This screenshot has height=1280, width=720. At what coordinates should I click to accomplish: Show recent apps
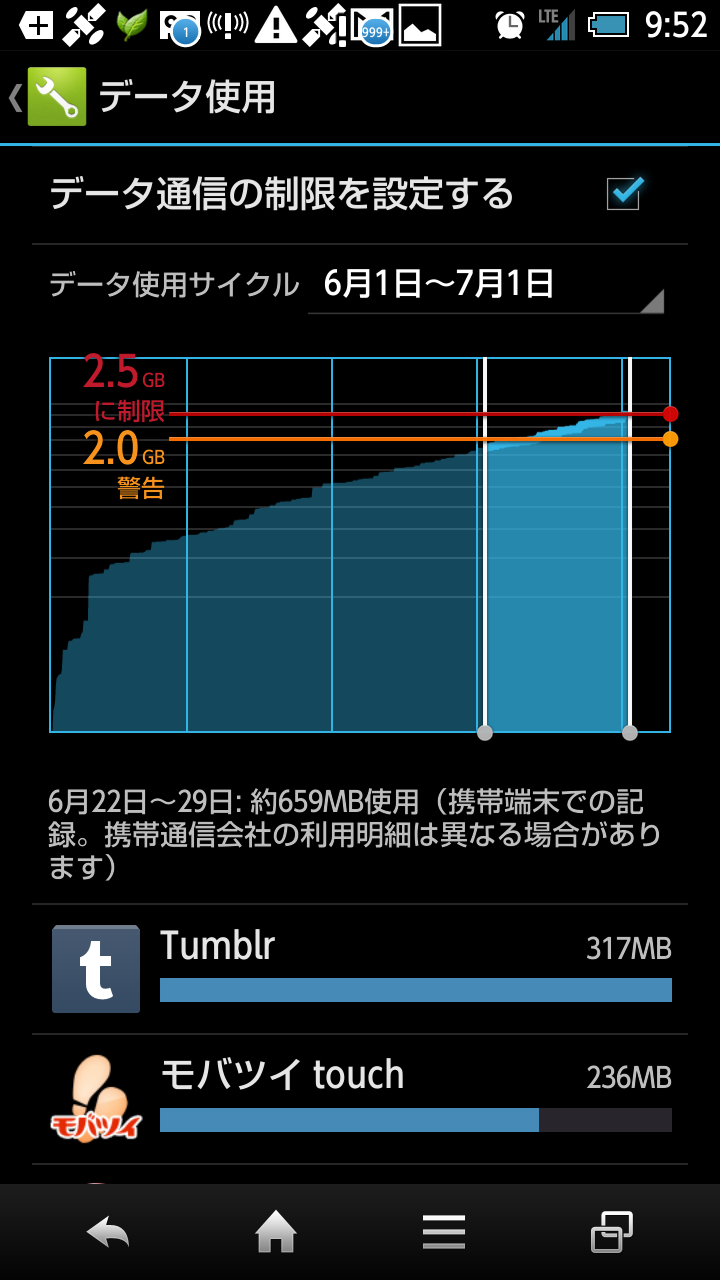click(612, 1232)
